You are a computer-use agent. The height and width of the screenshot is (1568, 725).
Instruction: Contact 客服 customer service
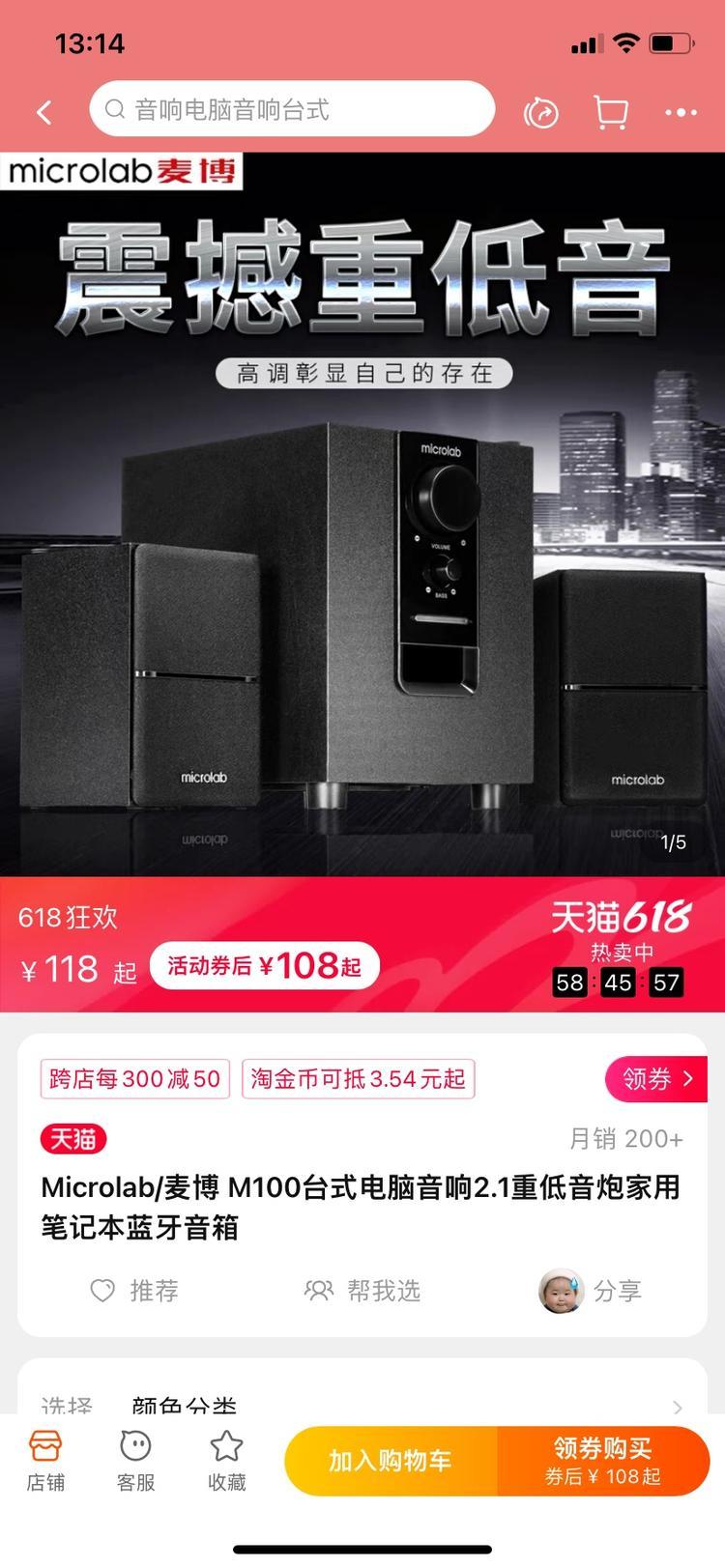coord(135,1461)
